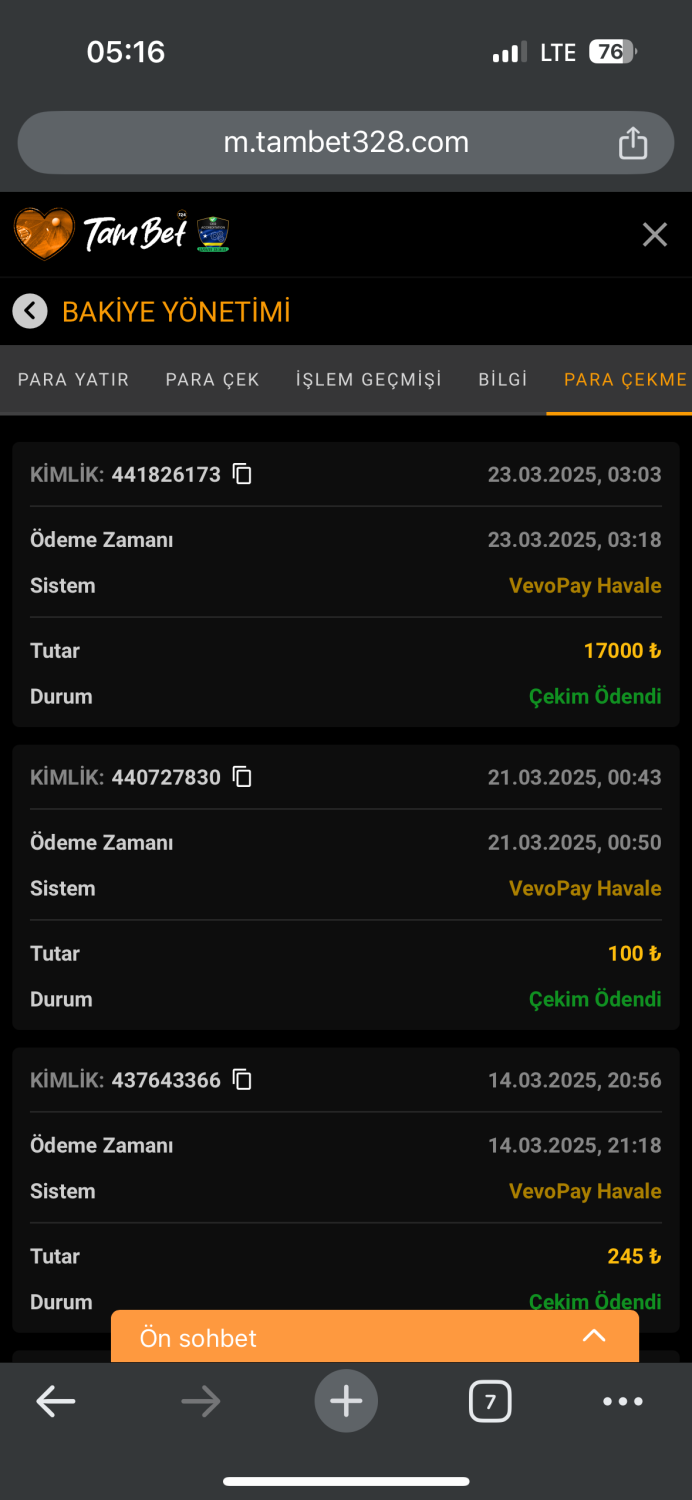
Task: Share this page from the address bar
Action: [633, 143]
